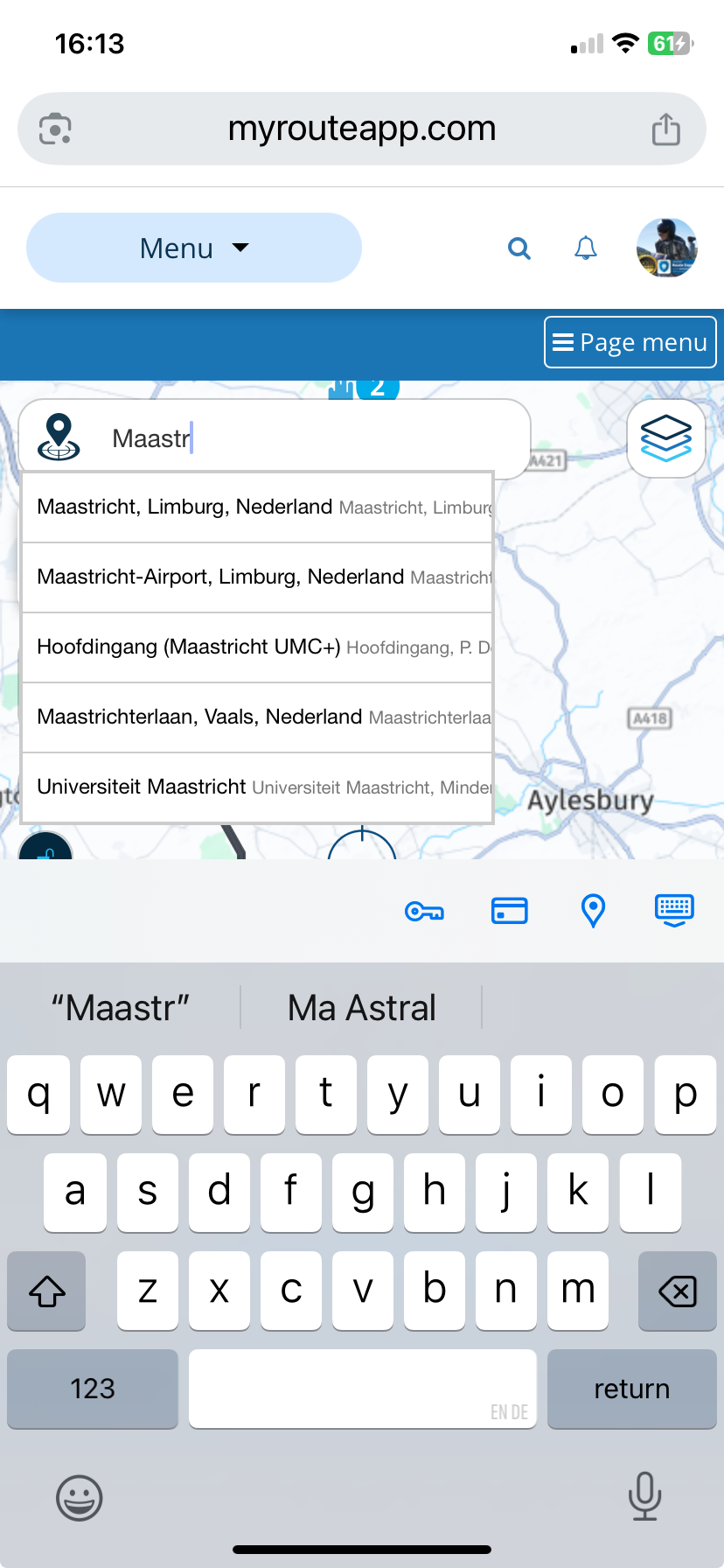The image size is (724, 1568).
Task: Open the saved cards autofill icon
Action: [x=509, y=912]
